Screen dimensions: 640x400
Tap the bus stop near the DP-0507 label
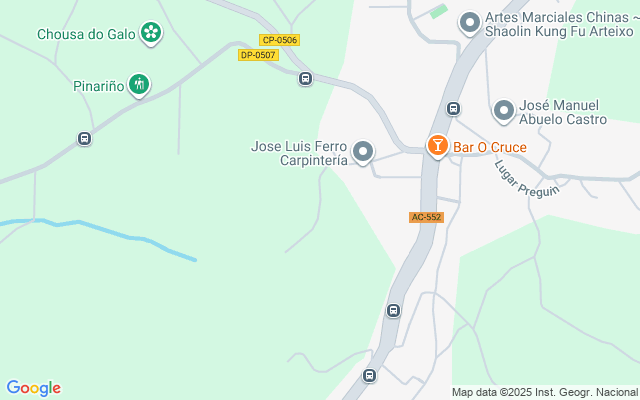pos(306,78)
